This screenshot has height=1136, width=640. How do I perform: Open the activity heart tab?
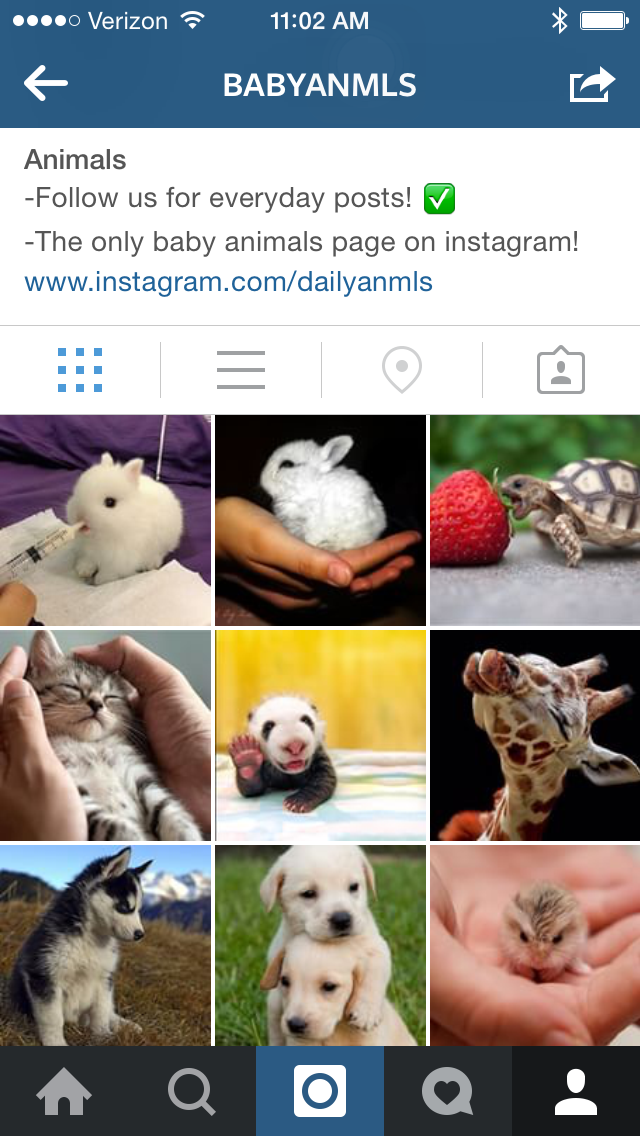448,1091
